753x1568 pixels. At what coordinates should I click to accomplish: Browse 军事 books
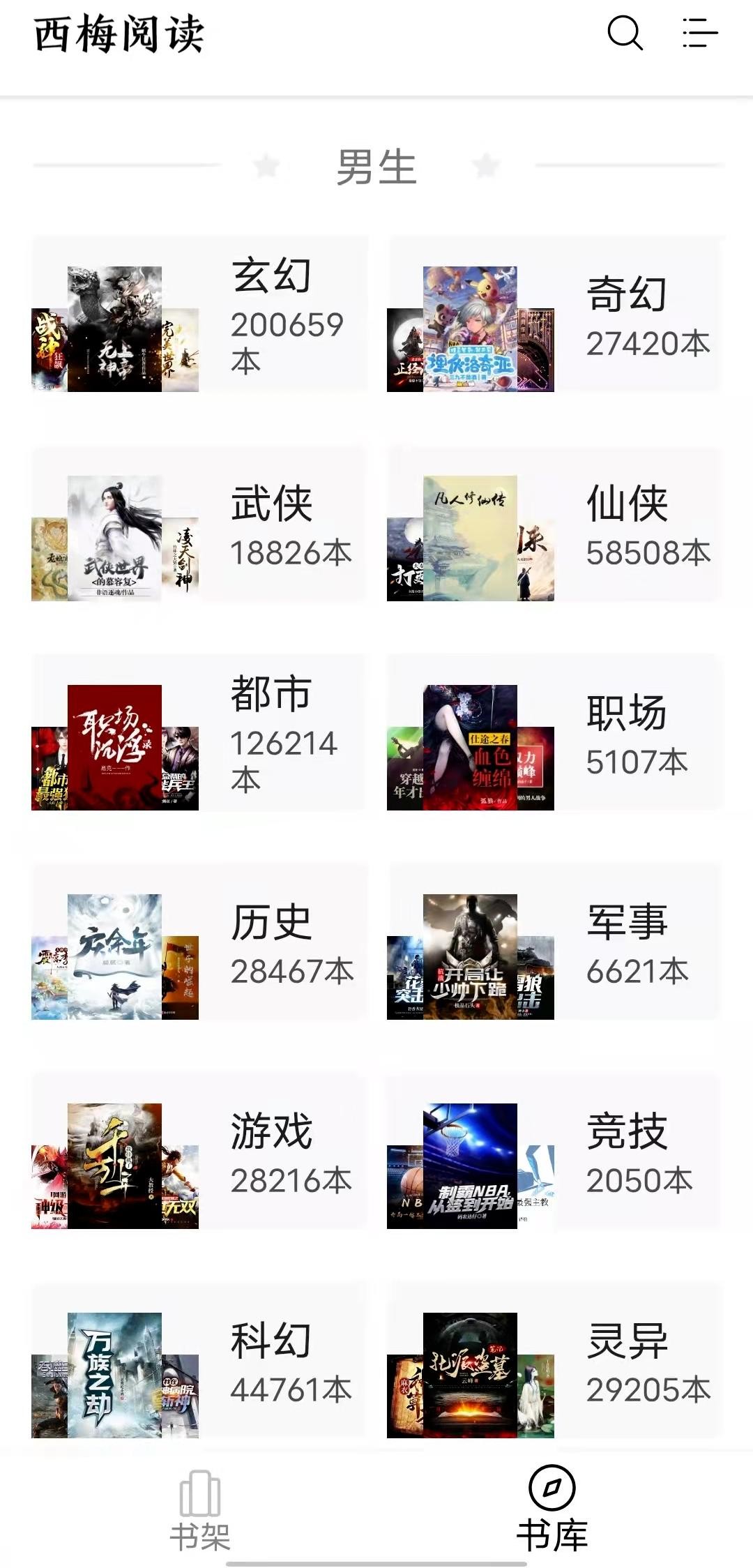555,943
